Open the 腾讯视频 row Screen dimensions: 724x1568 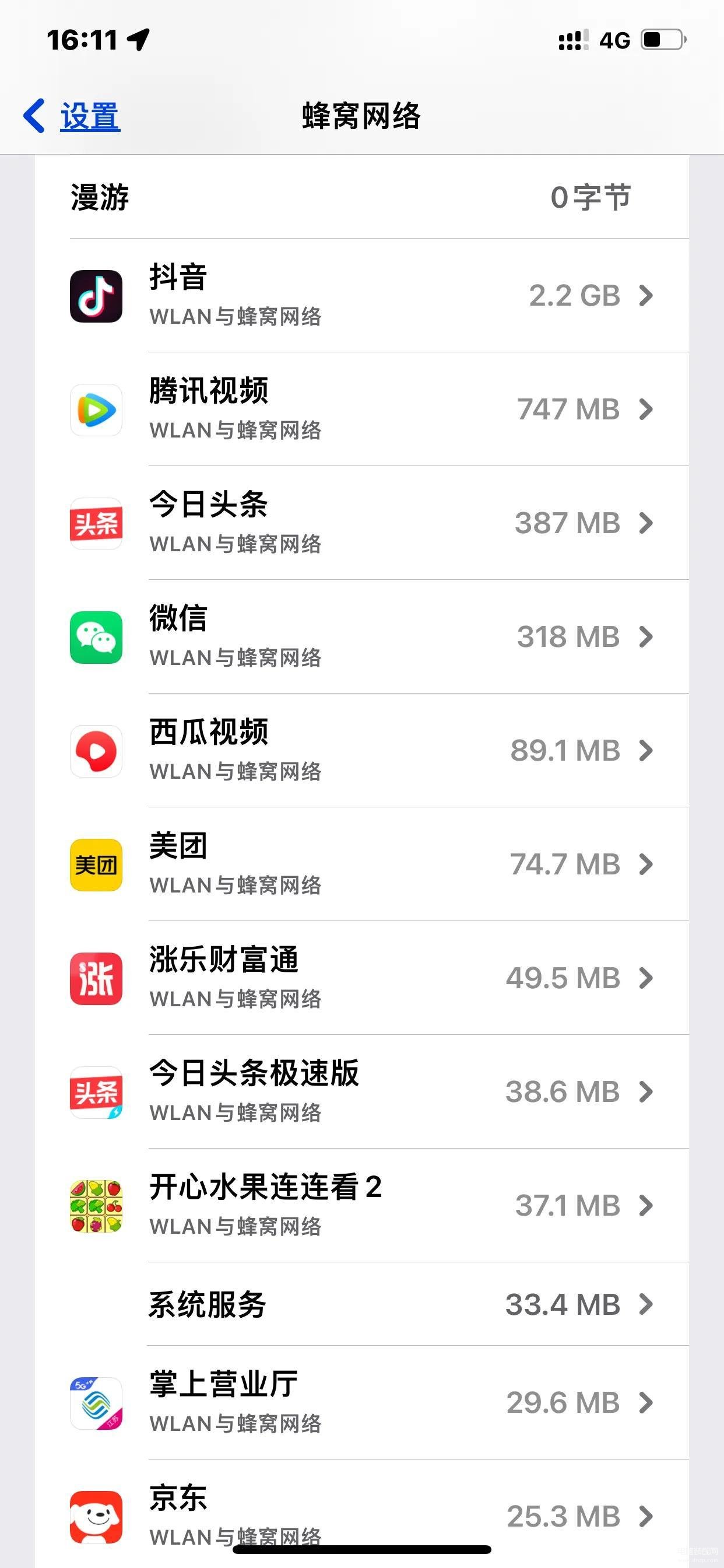pyautogui.click(x=361, y=409)
